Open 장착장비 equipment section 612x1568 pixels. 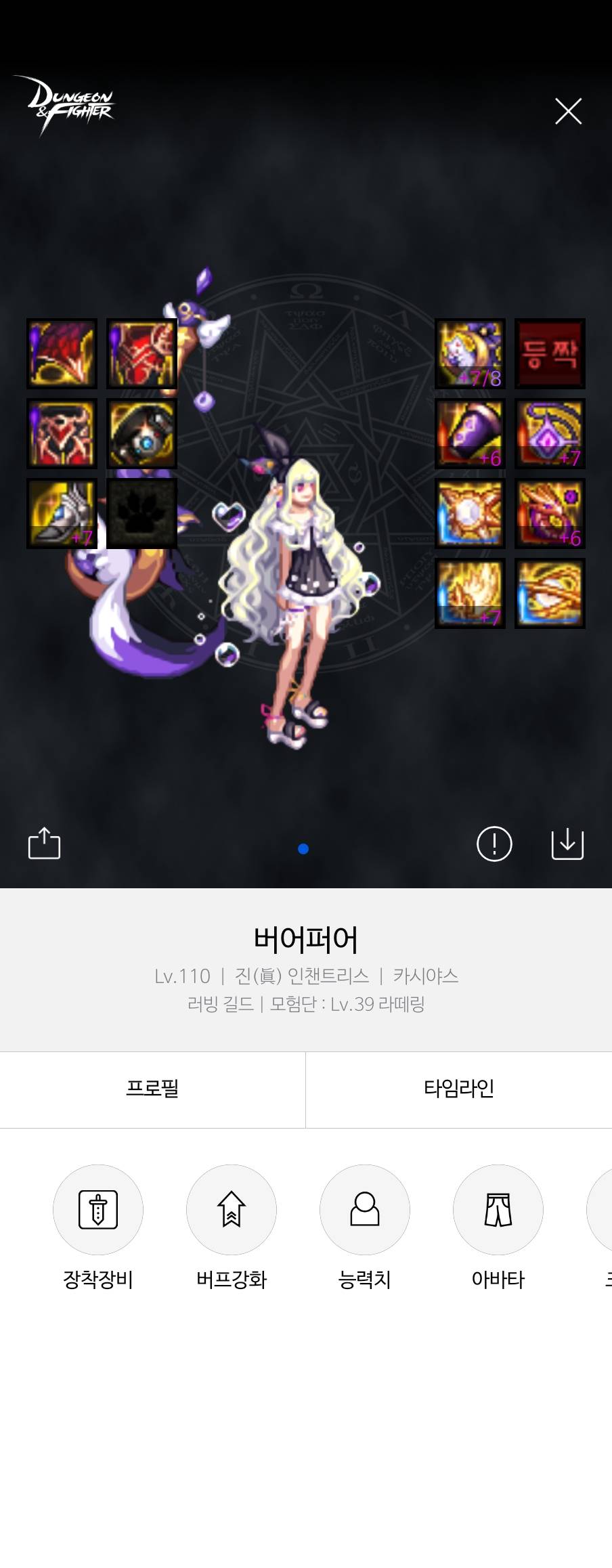(98, 1209)
